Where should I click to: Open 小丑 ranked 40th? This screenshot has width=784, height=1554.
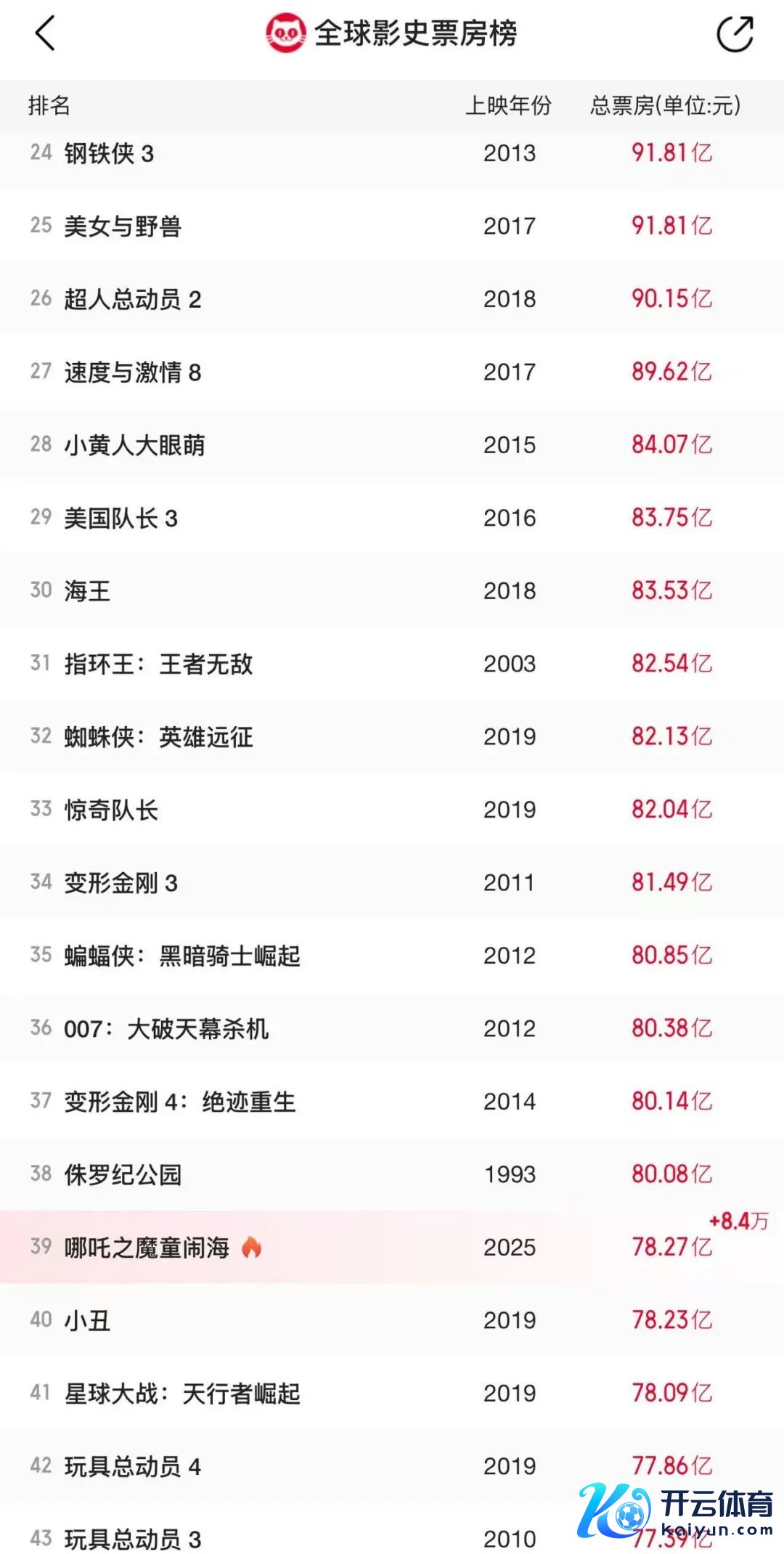click(x=87, y=1320)
